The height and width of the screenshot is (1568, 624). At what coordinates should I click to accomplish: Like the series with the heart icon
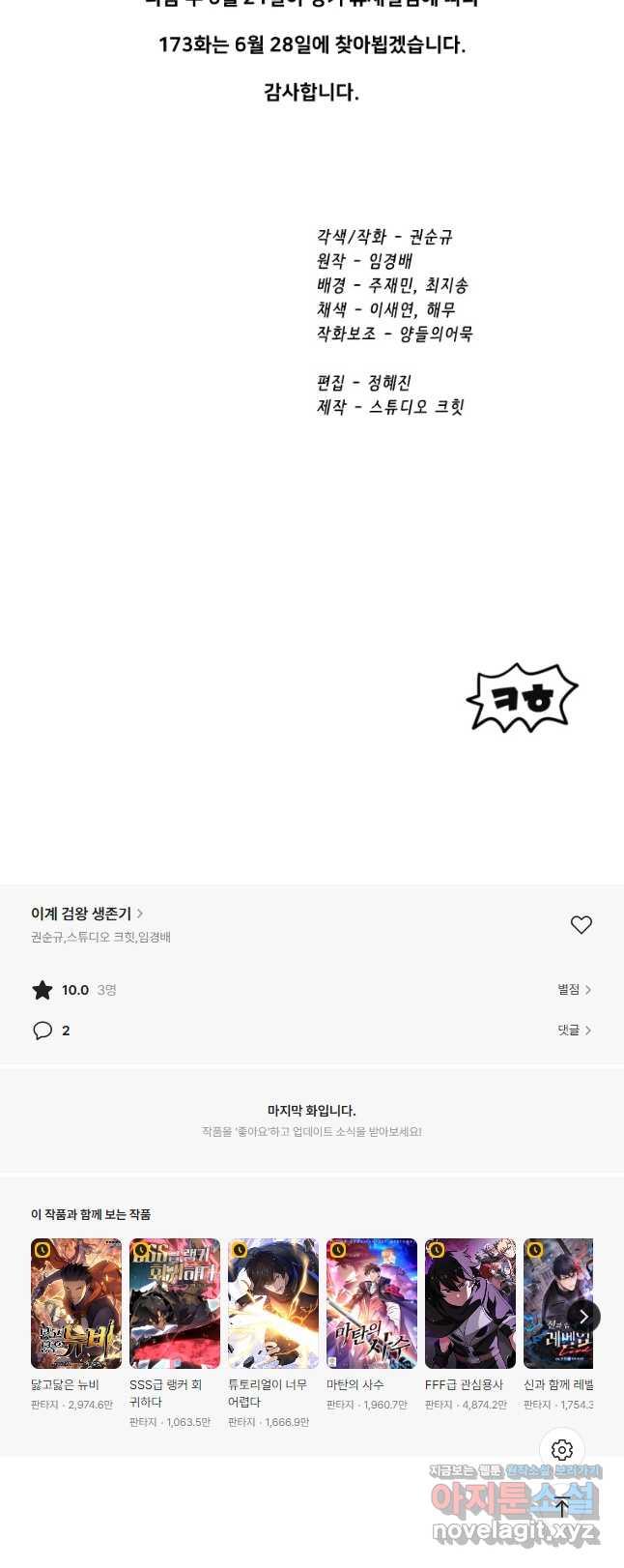point(581,925)
